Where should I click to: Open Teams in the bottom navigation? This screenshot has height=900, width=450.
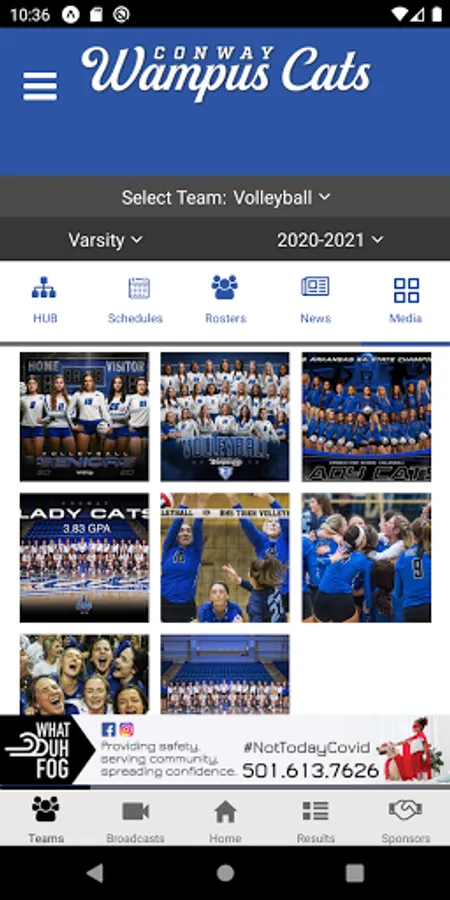[45, 820]
